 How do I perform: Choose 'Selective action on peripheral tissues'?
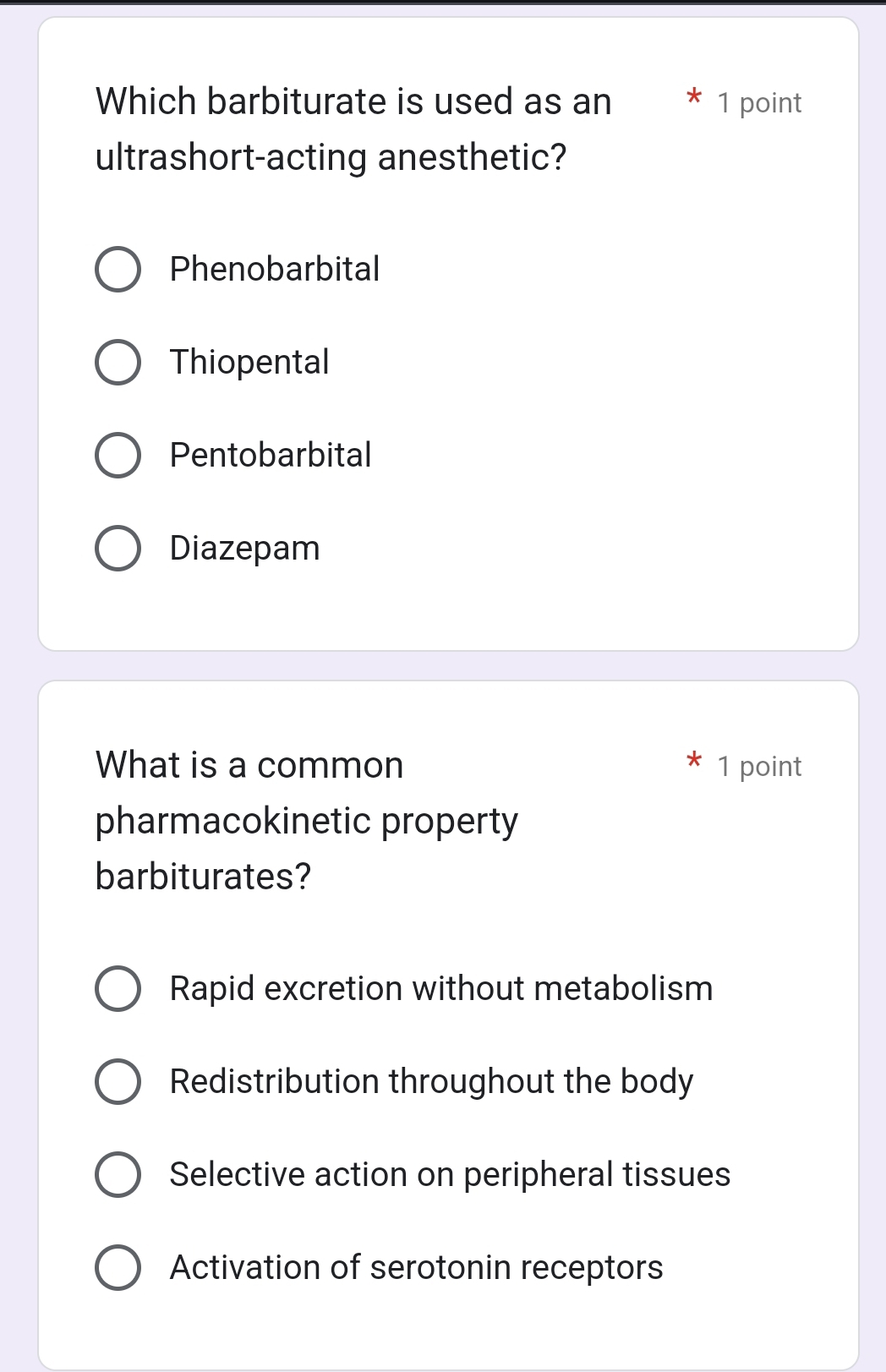pos(118,1175)
